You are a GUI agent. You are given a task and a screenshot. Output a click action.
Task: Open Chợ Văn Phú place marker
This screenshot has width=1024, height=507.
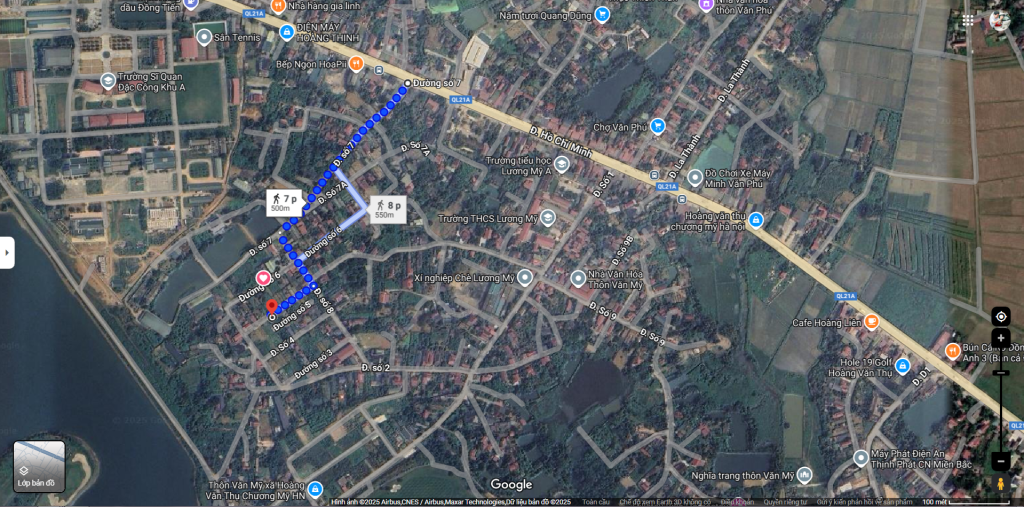tap(657, 126)
